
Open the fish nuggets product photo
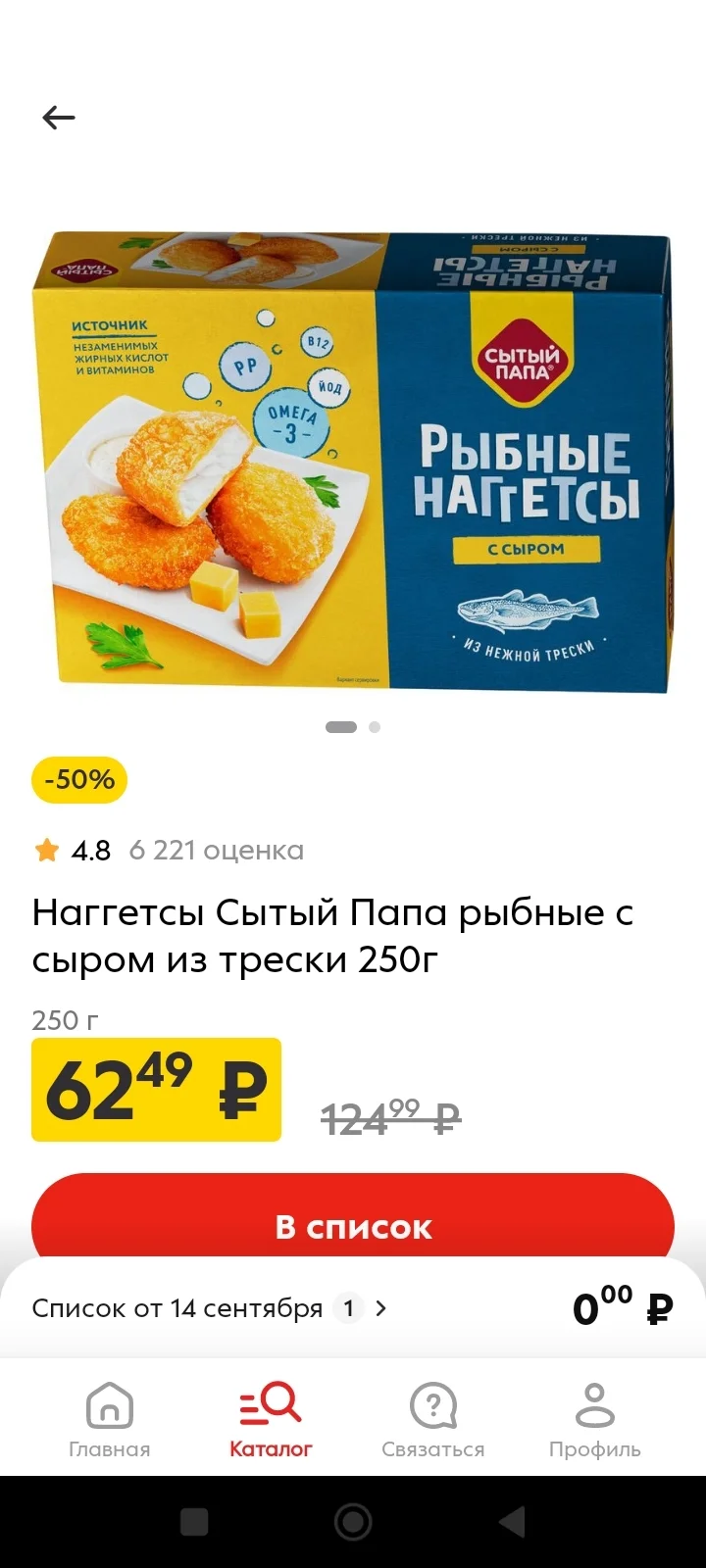[353, 461]
